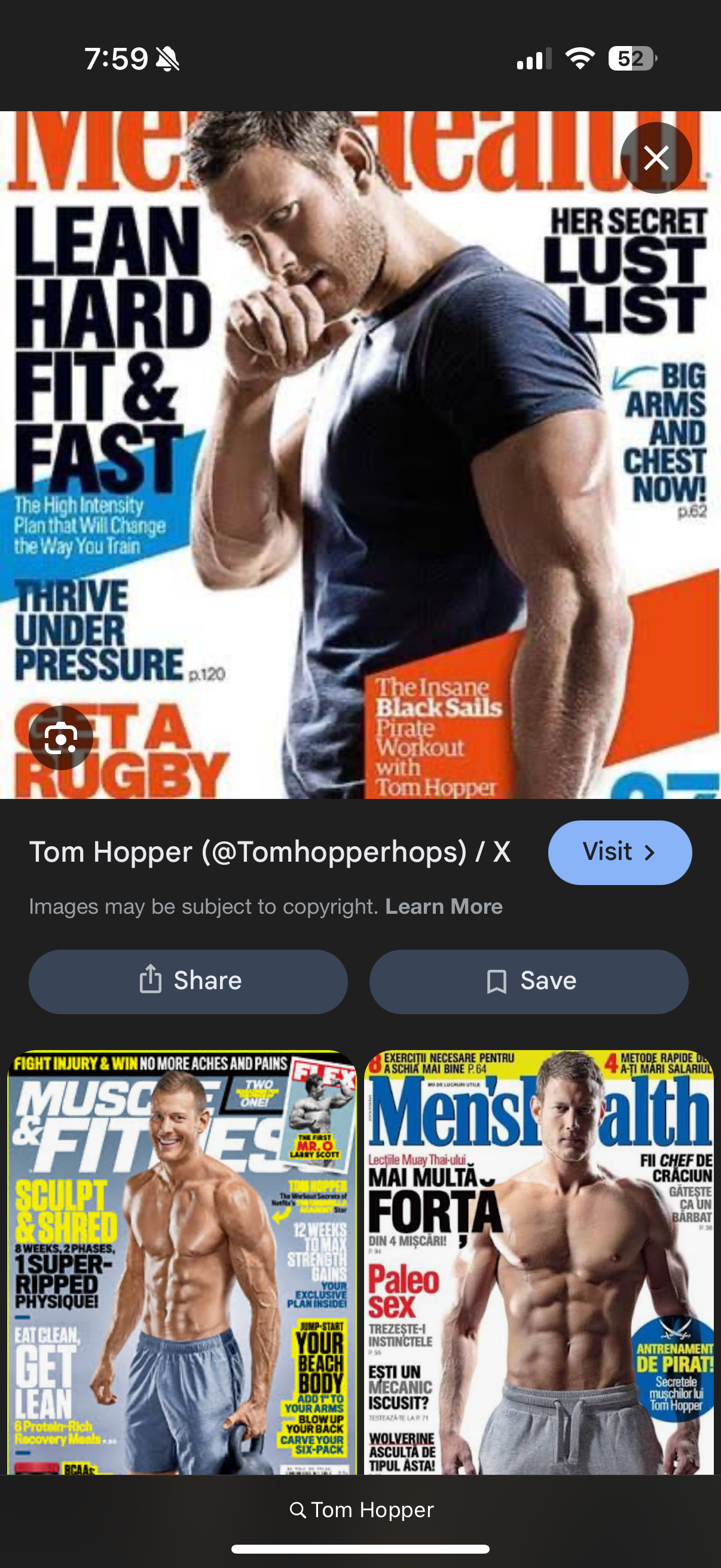Screen dimensions: 721x1568
Task: Tap the Tom Hopper search bar
Action: point(361,1509)
